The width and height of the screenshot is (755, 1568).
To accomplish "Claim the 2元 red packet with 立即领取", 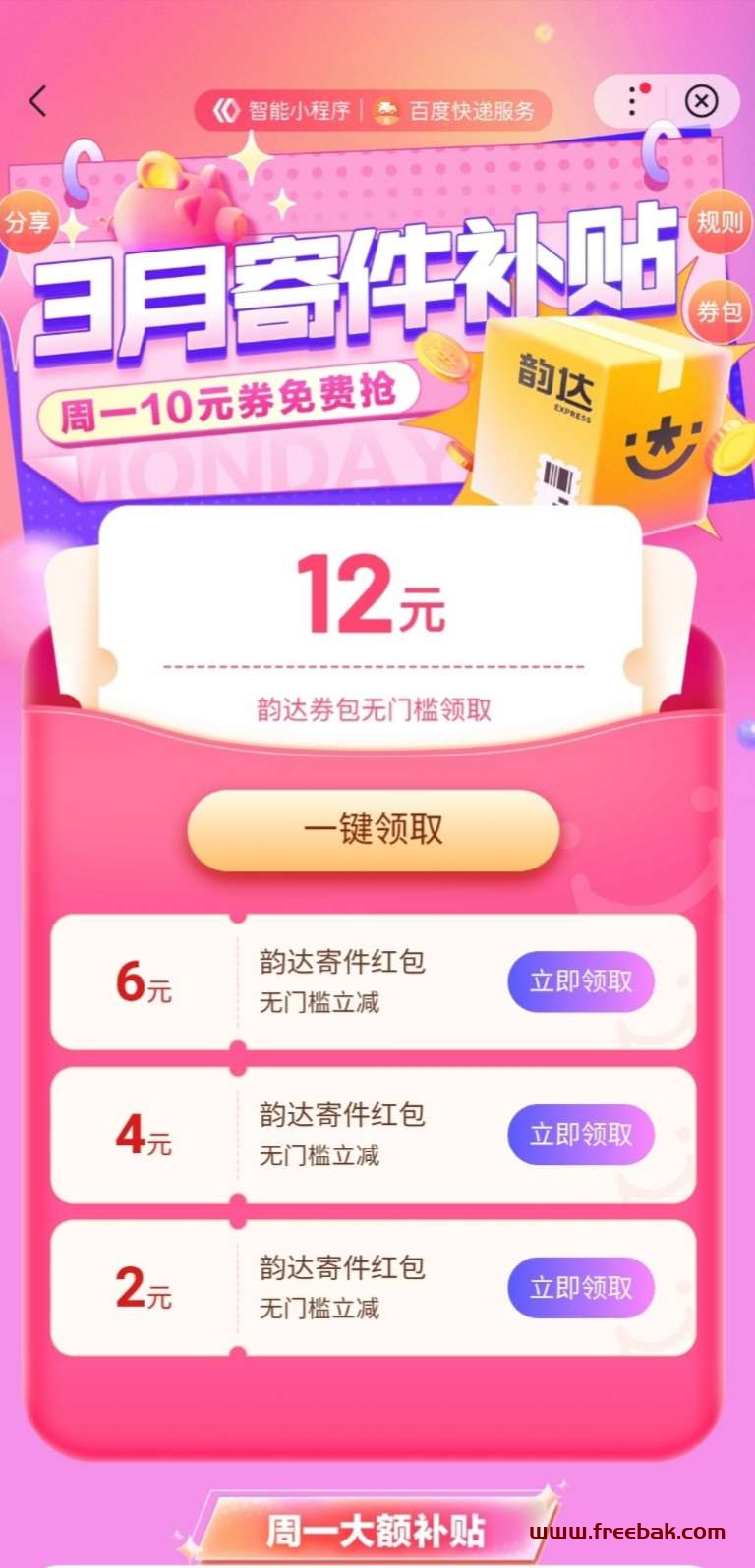I will [x=581, y=1287].
